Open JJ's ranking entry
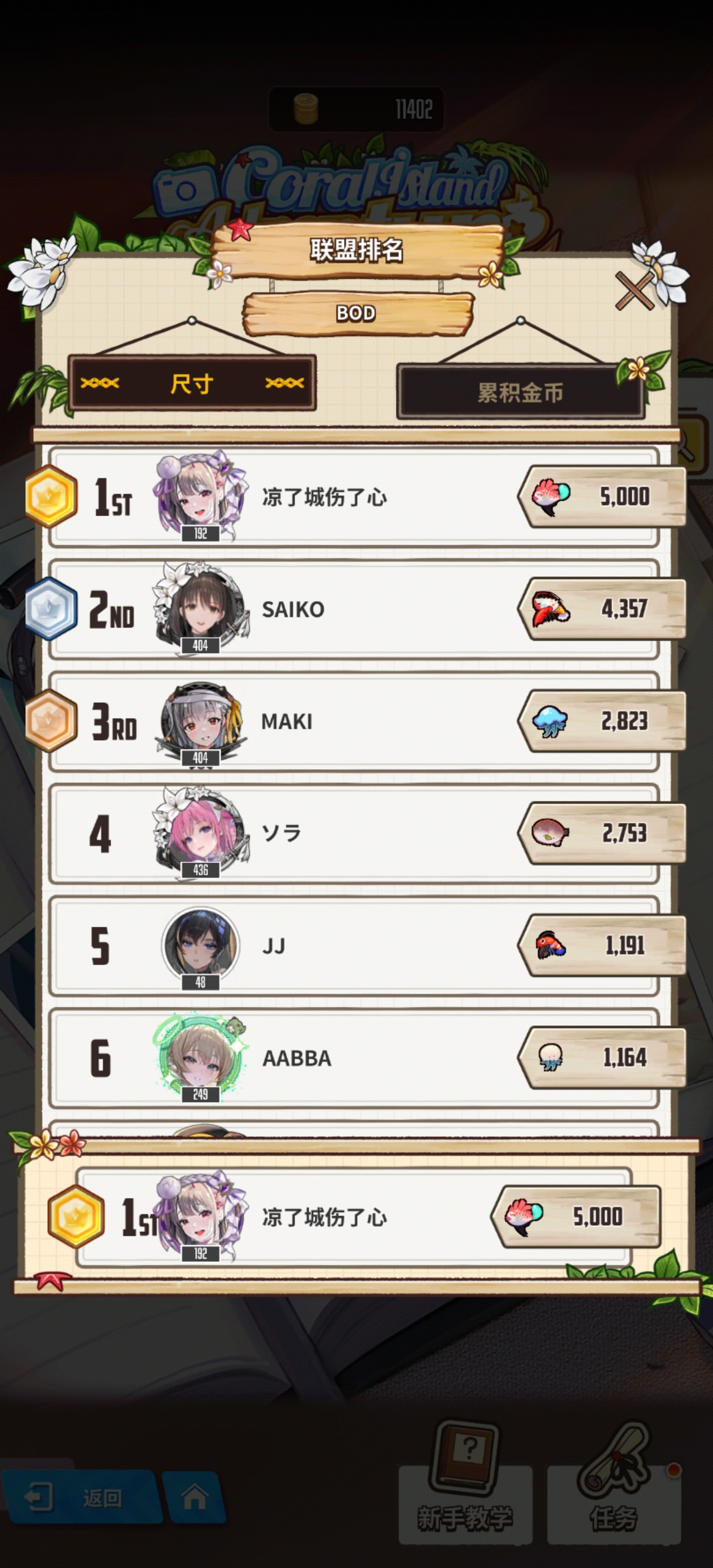 point(353,946)
